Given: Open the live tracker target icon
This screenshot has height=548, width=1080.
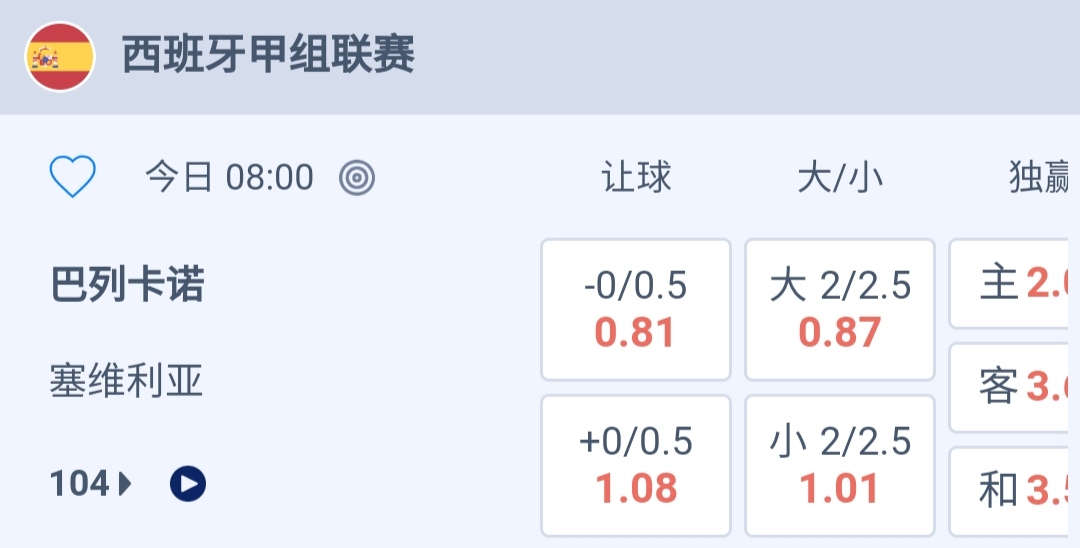Looking at the screenshot, I should click(x=357, y=178).
